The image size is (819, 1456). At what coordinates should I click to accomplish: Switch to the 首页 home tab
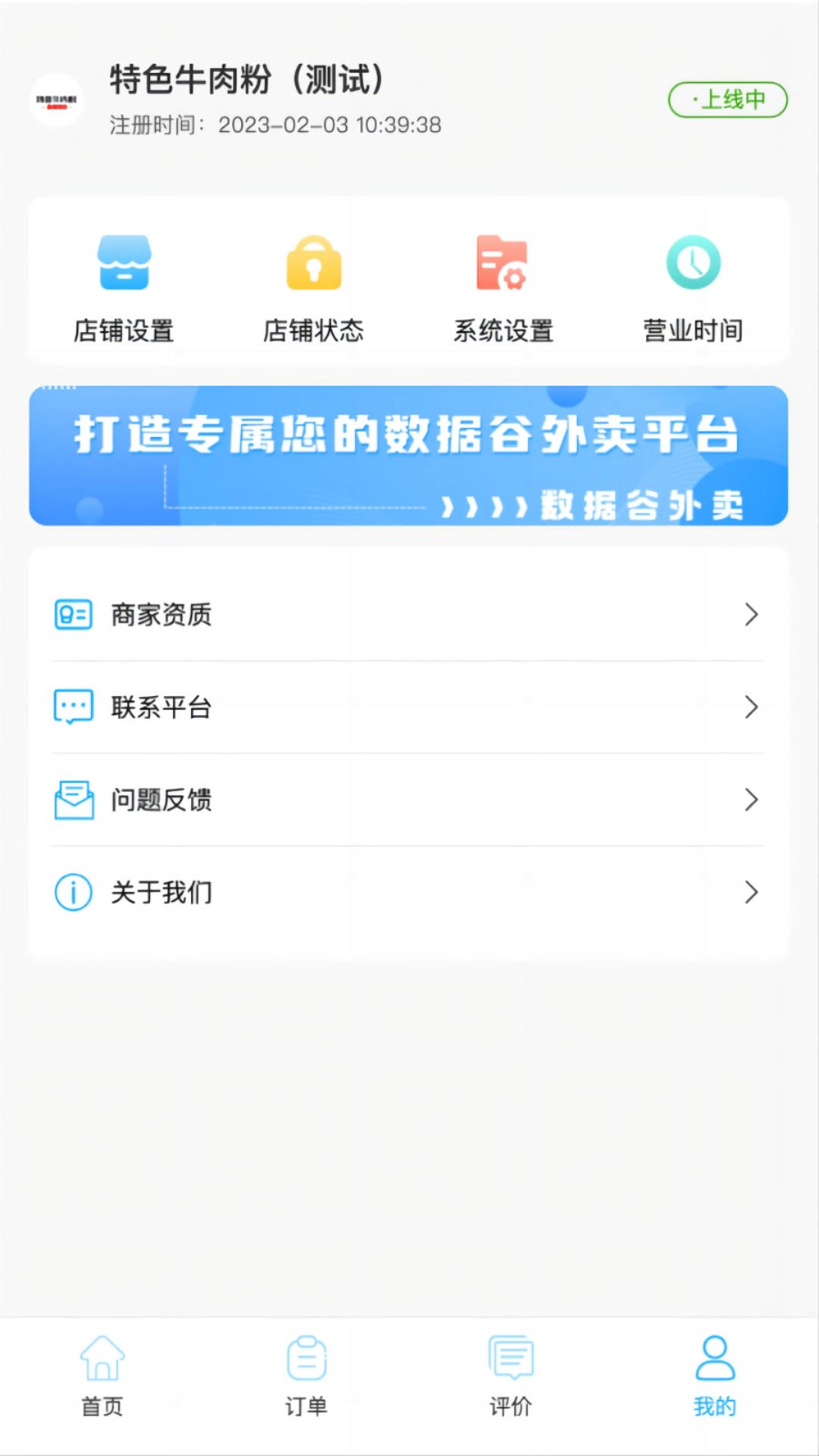102,1376
